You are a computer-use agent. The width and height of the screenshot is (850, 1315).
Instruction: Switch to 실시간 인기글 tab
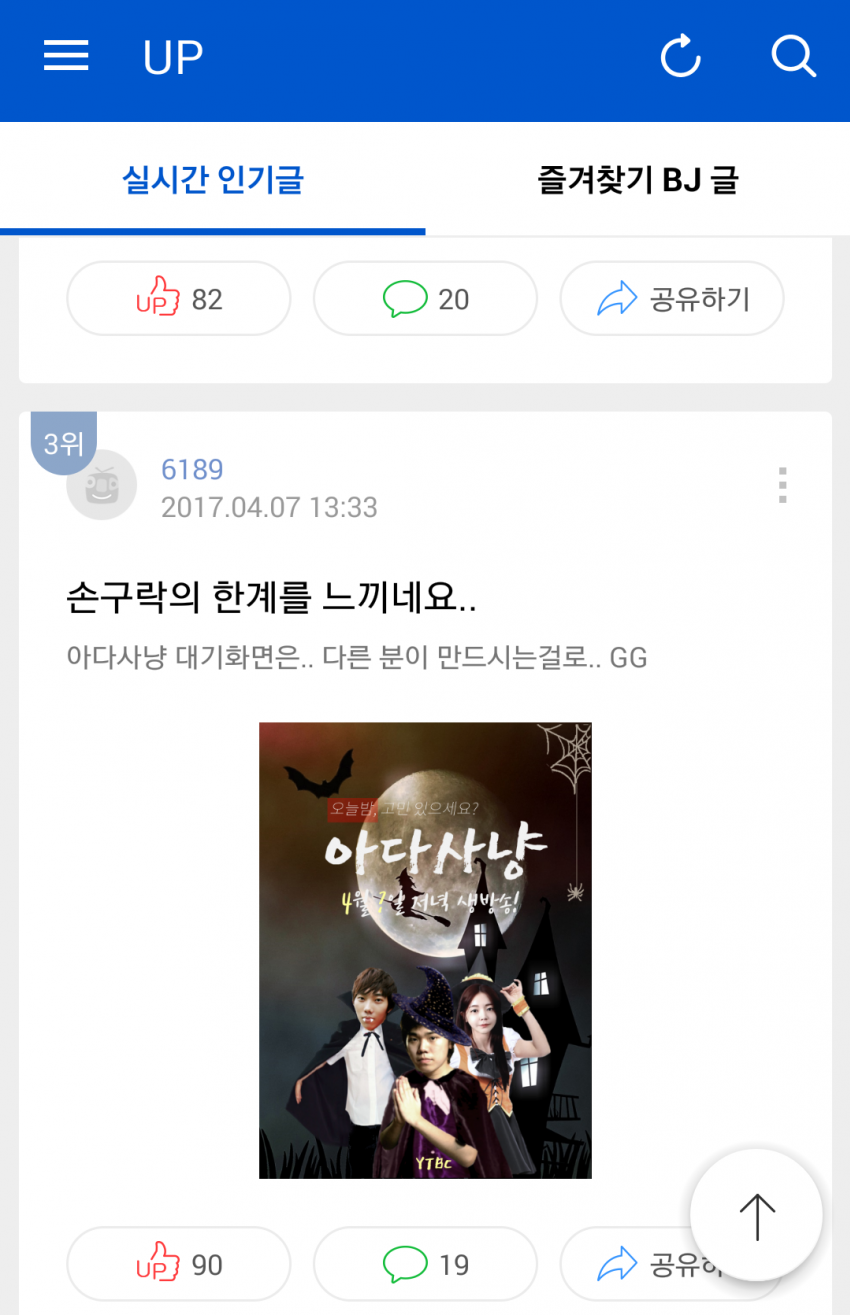click(x=212, y=181)
